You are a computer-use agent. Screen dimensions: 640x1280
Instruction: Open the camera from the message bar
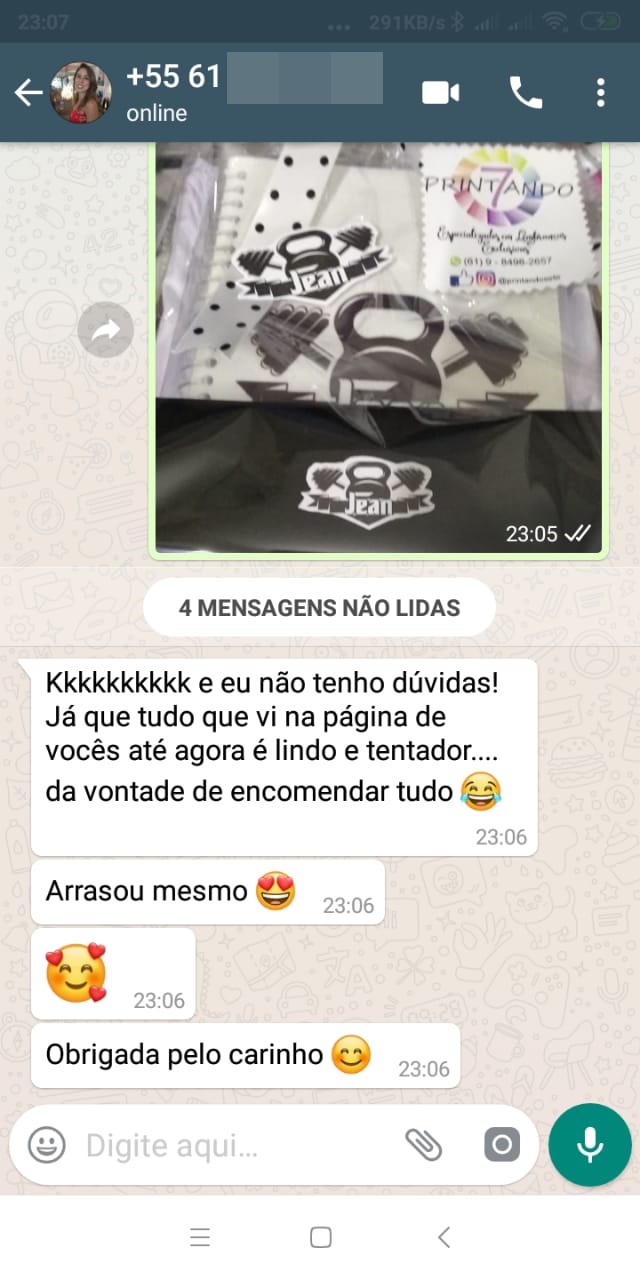pyautogui.click(x=502, y=1145)
